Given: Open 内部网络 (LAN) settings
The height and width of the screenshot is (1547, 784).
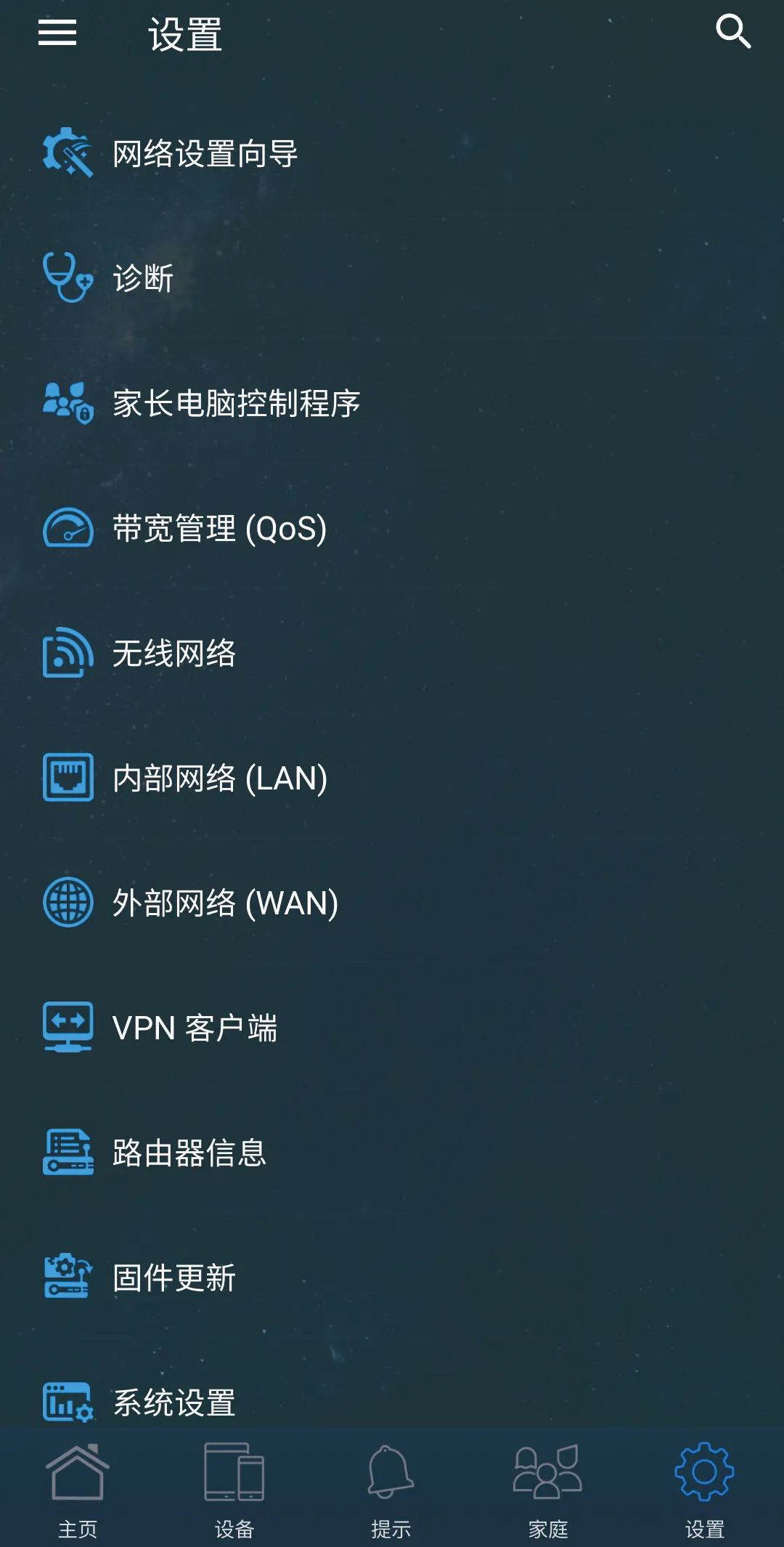Looking at the screenshot, I should pos(219,778).
